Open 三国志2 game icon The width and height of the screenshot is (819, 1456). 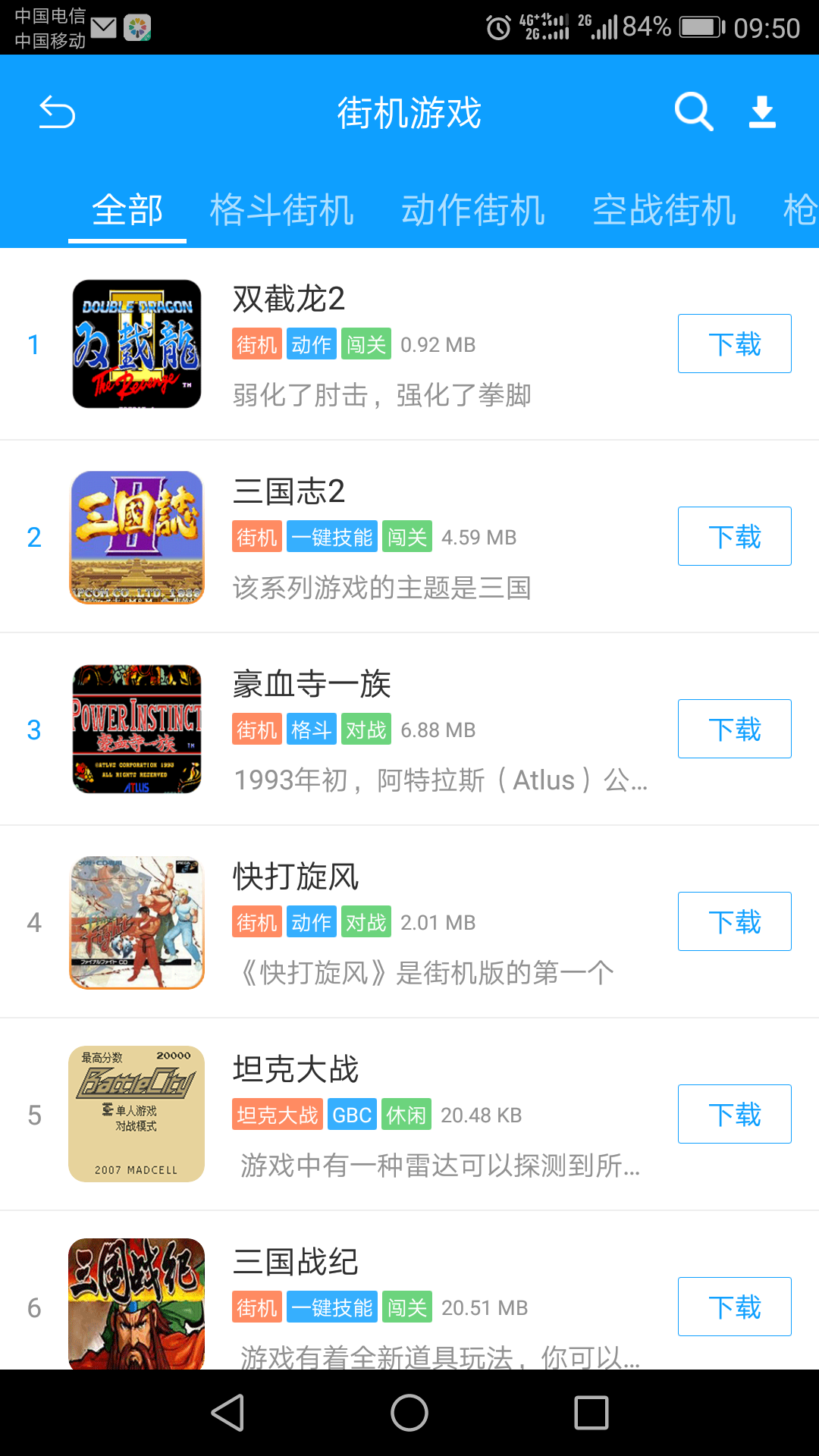[x=136, y=536]
